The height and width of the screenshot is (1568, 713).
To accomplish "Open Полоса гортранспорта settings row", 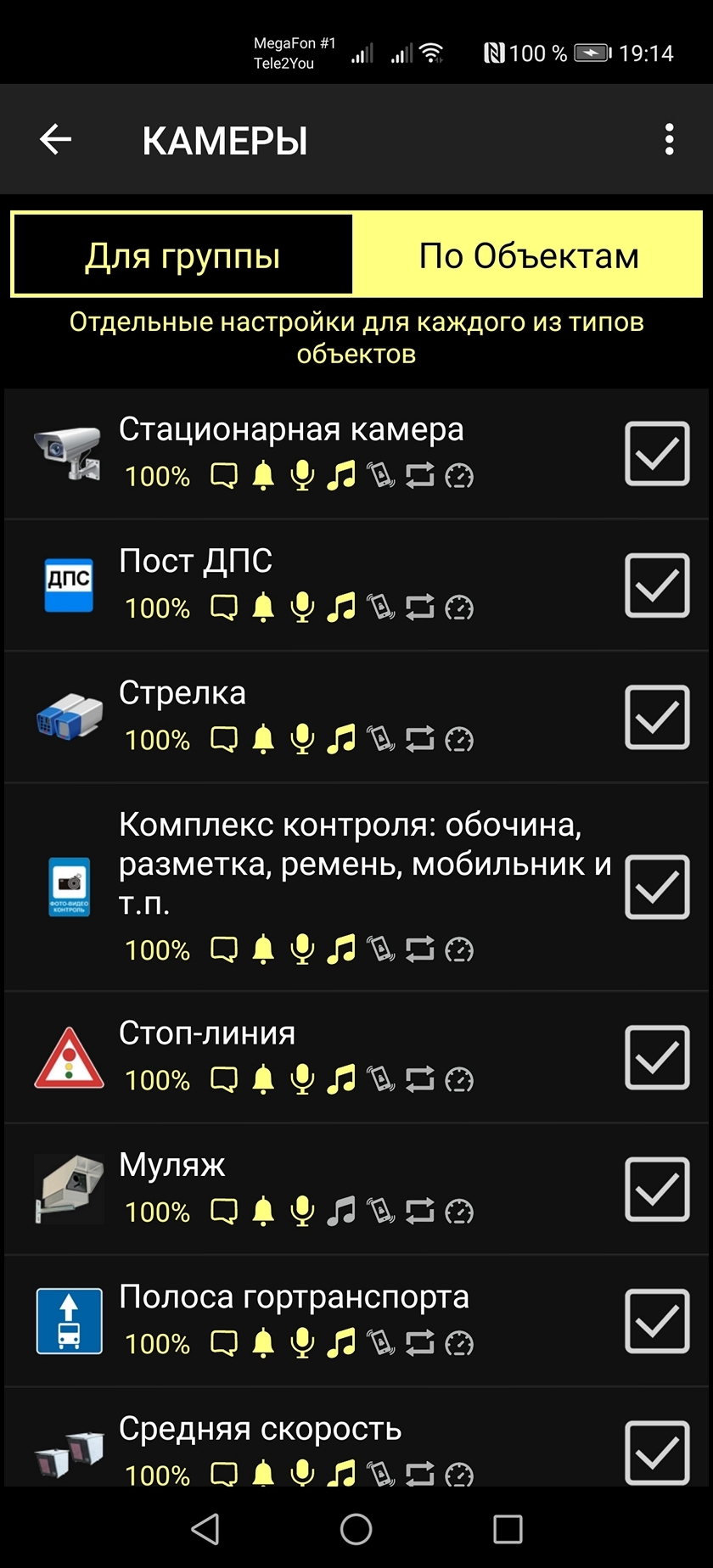I will tap(356, 1321).
